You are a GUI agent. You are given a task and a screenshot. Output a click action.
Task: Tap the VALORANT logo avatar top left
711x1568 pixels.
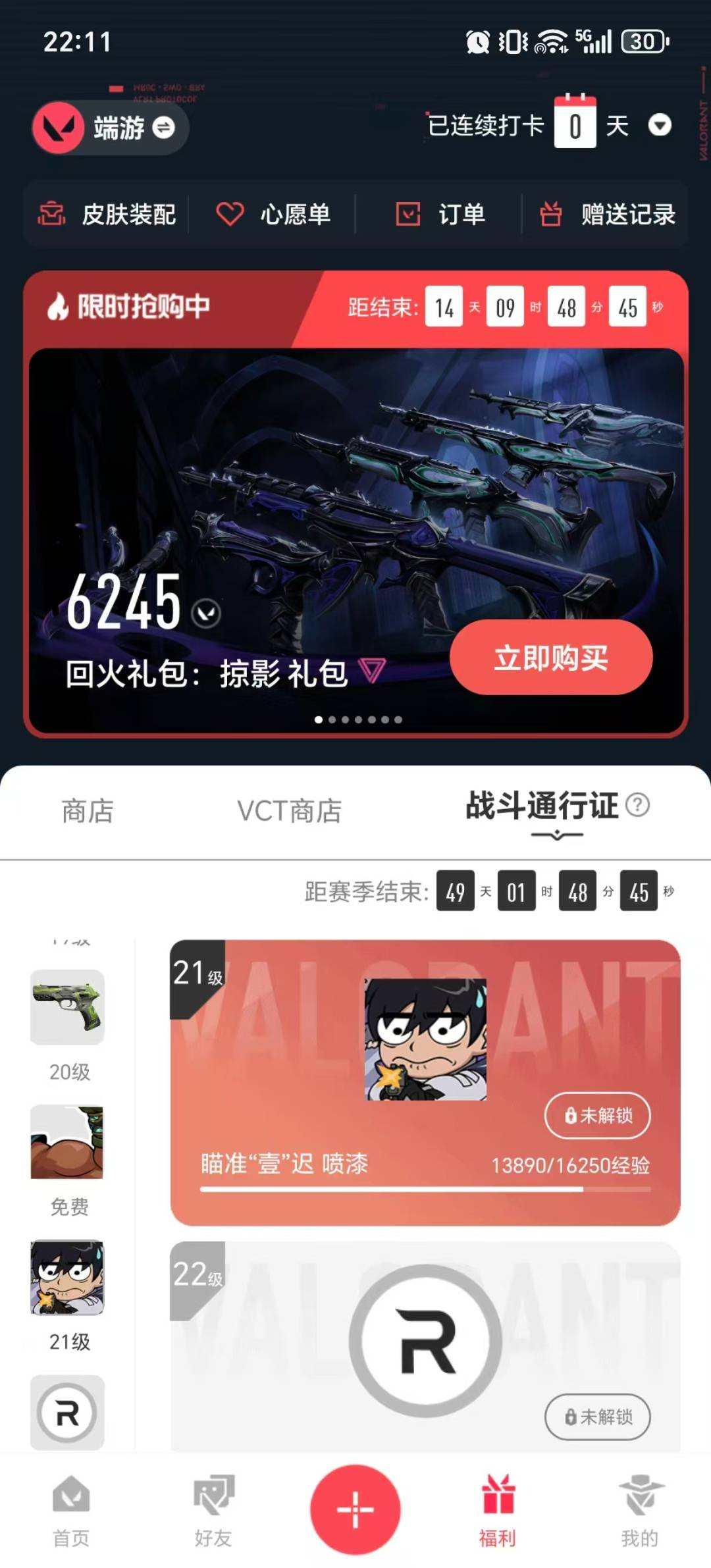coord(58,127)
